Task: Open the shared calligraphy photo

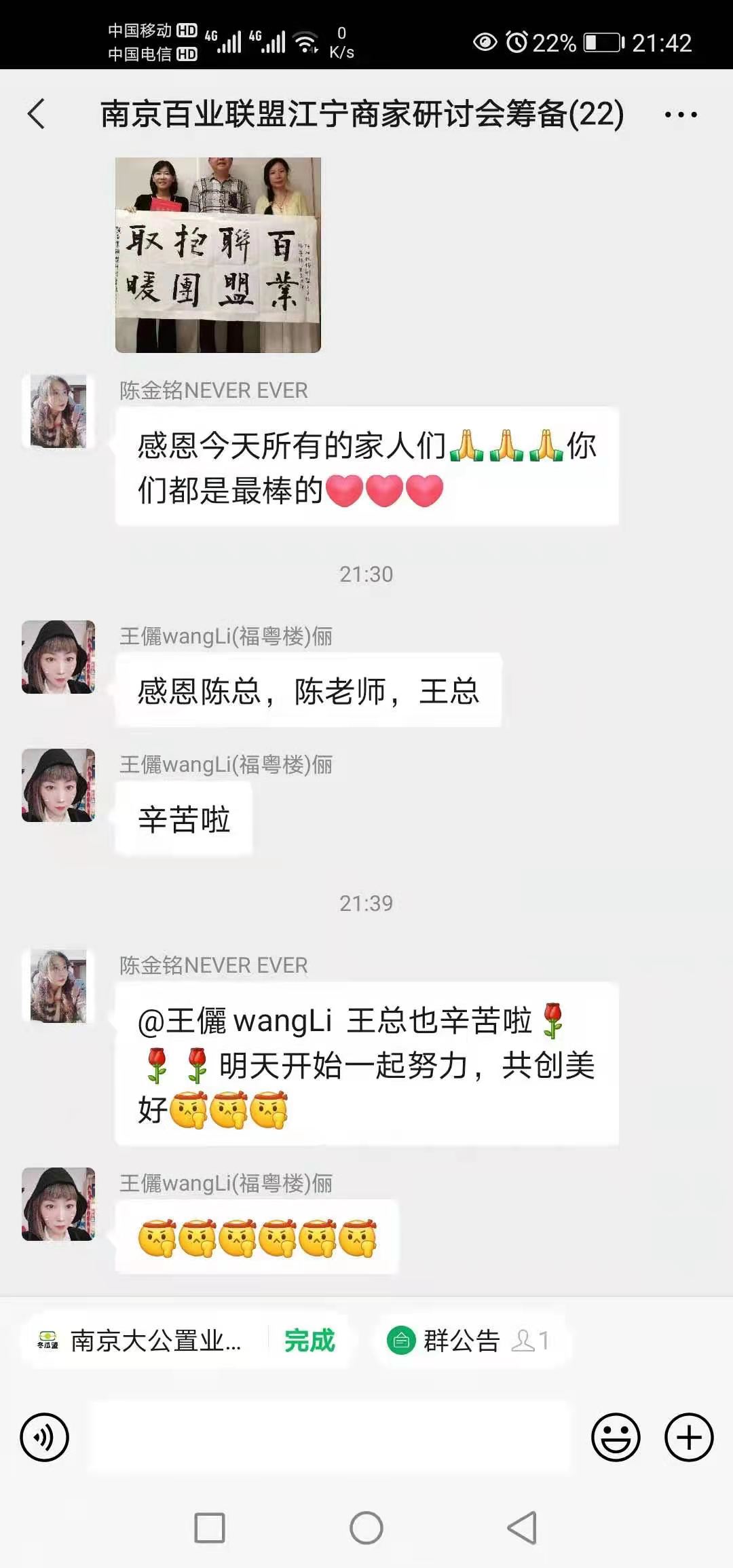Action: [218, 255]
